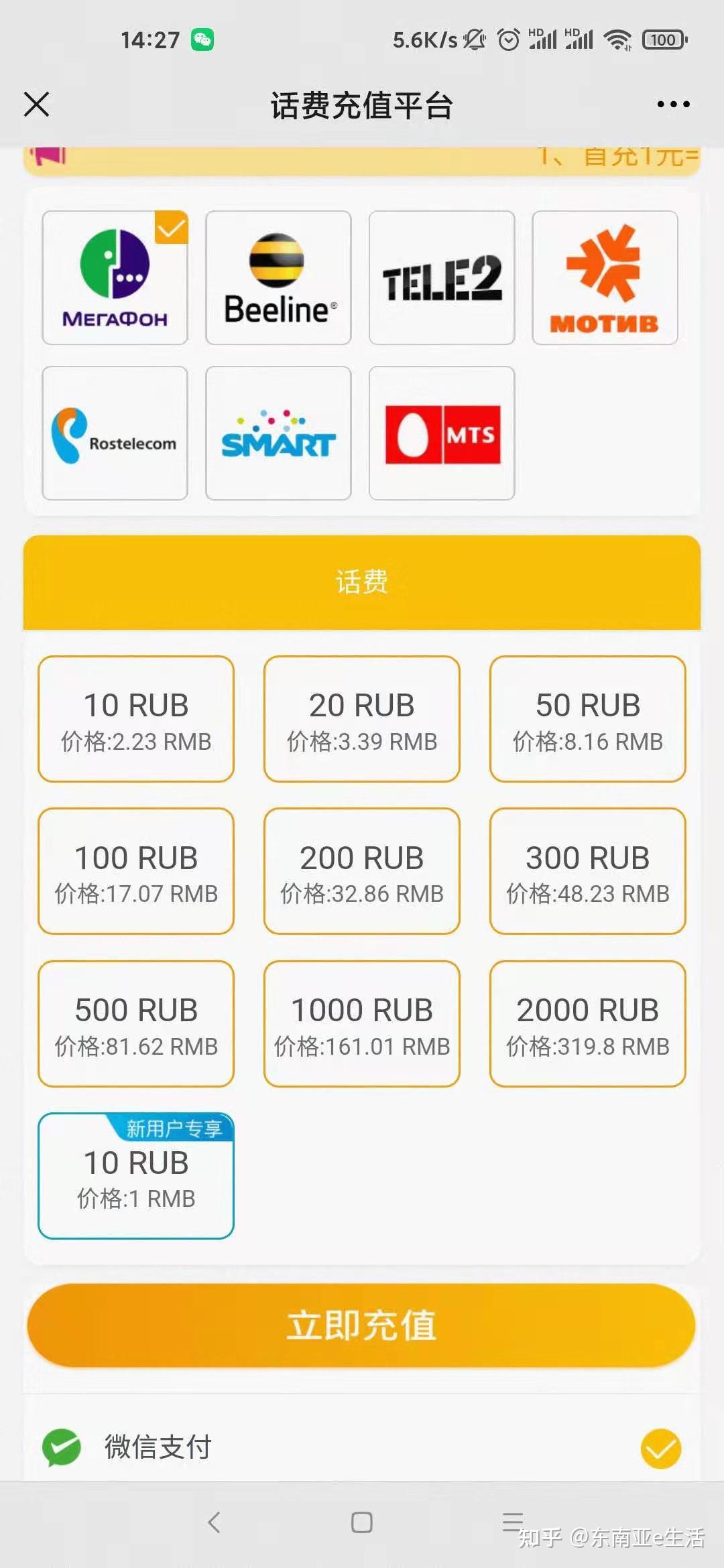Toggle the WeChat Pay selection checkmark
The image size is (724, 1568).
(x=662, y=1447)
